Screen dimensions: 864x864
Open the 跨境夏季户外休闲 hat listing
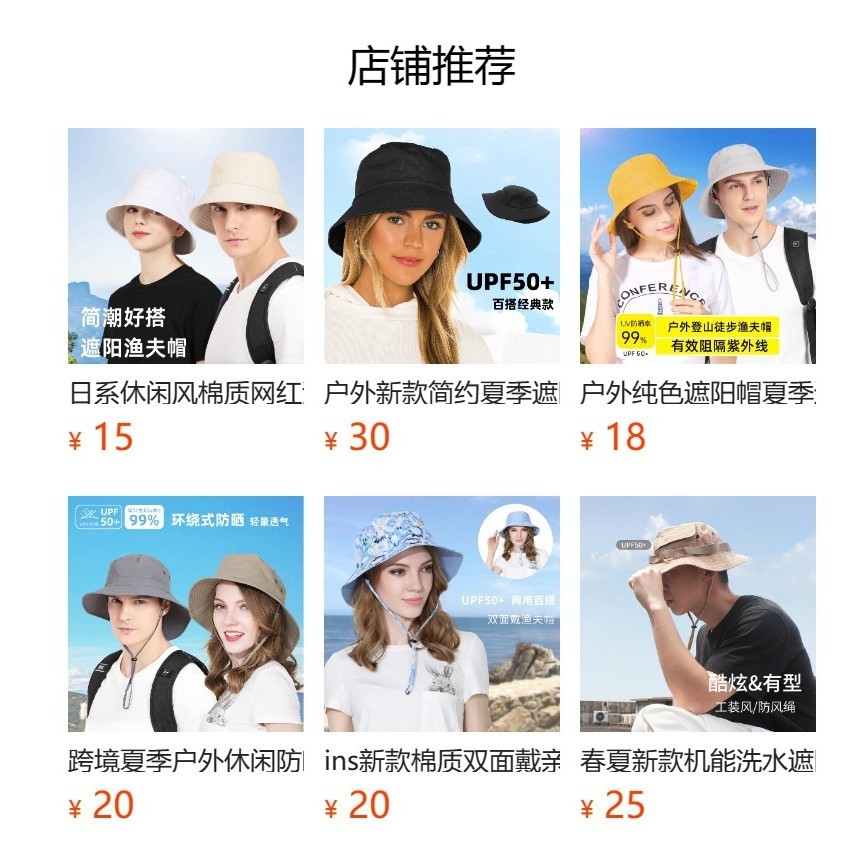click(x=186, y=614)
